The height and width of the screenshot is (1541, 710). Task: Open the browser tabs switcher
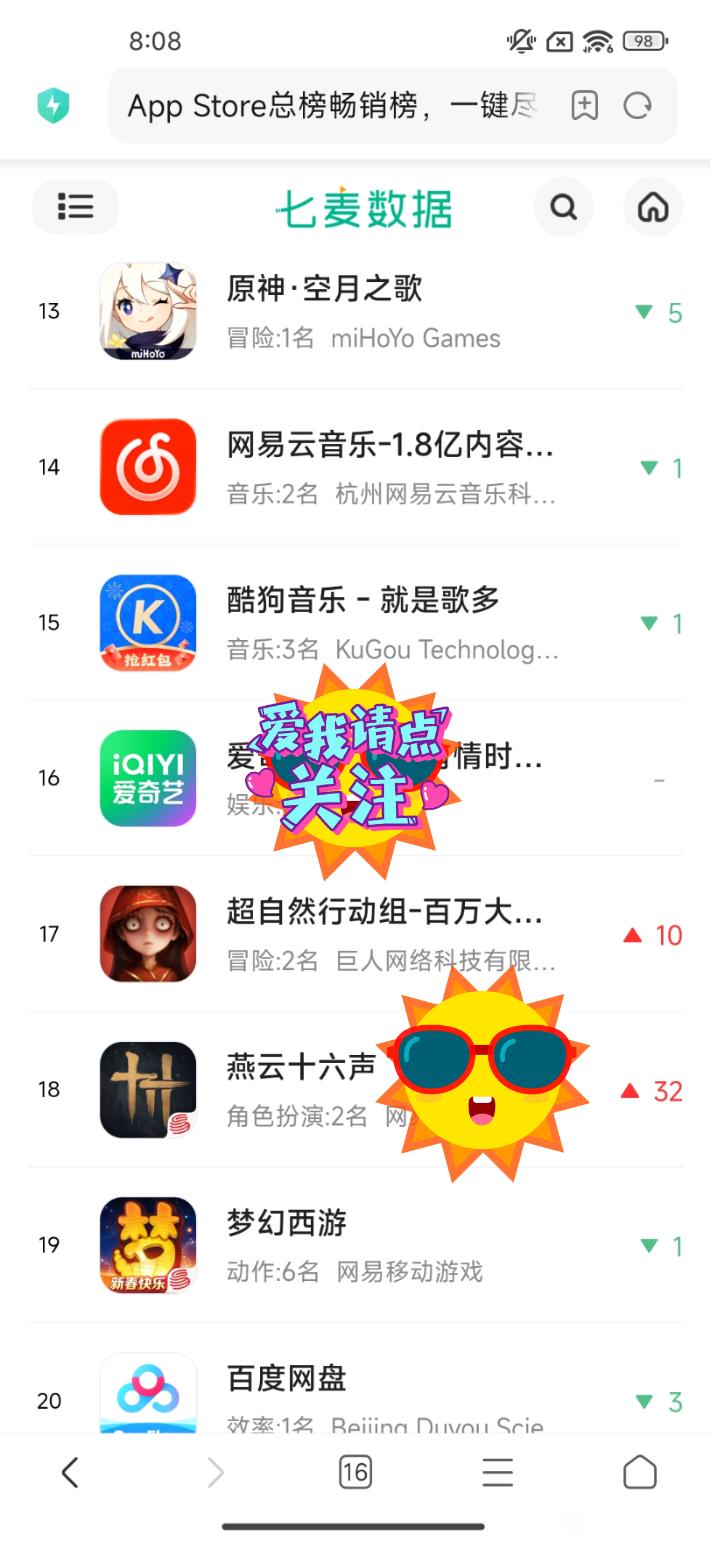pyautogui.click(x=355, y=1472)
